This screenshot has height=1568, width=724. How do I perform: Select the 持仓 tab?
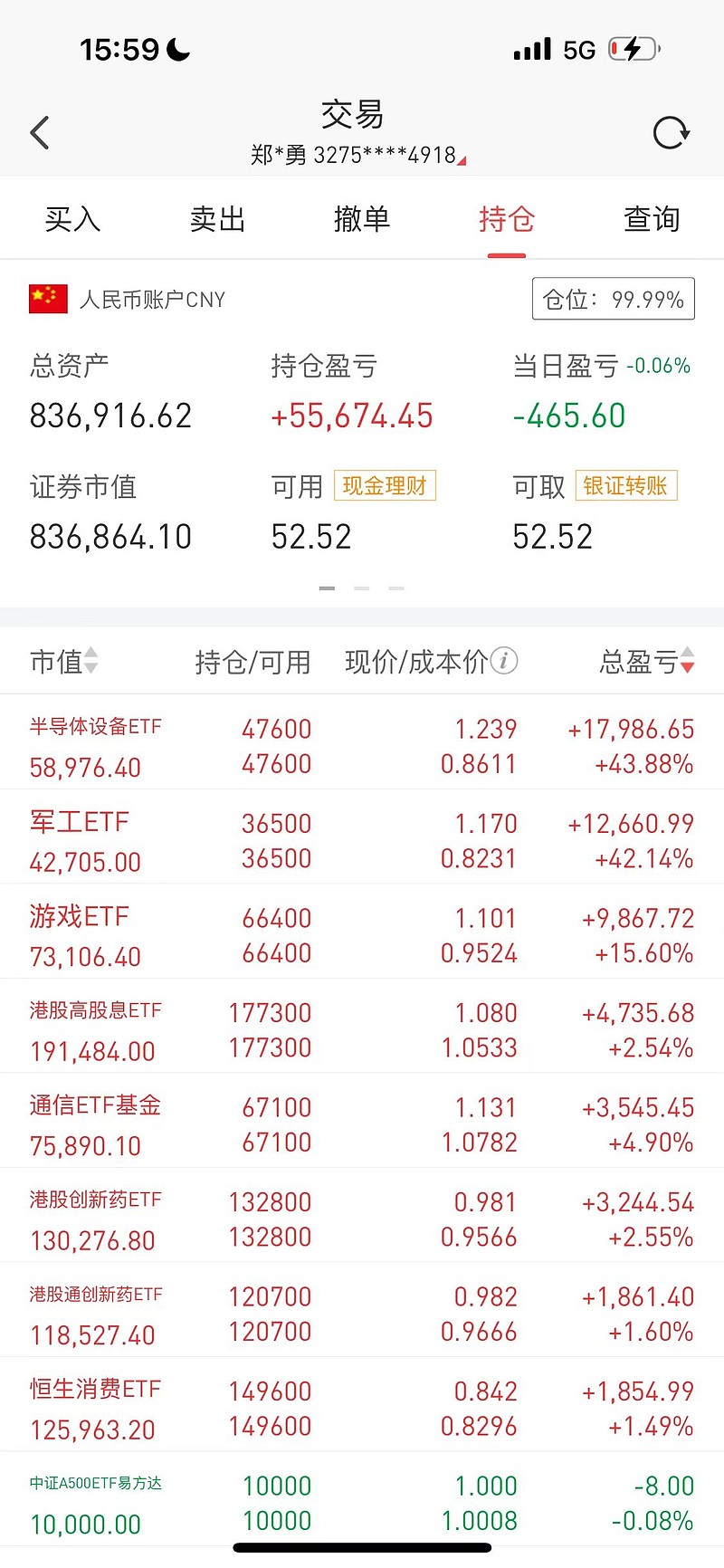click(x=507, y=219)
